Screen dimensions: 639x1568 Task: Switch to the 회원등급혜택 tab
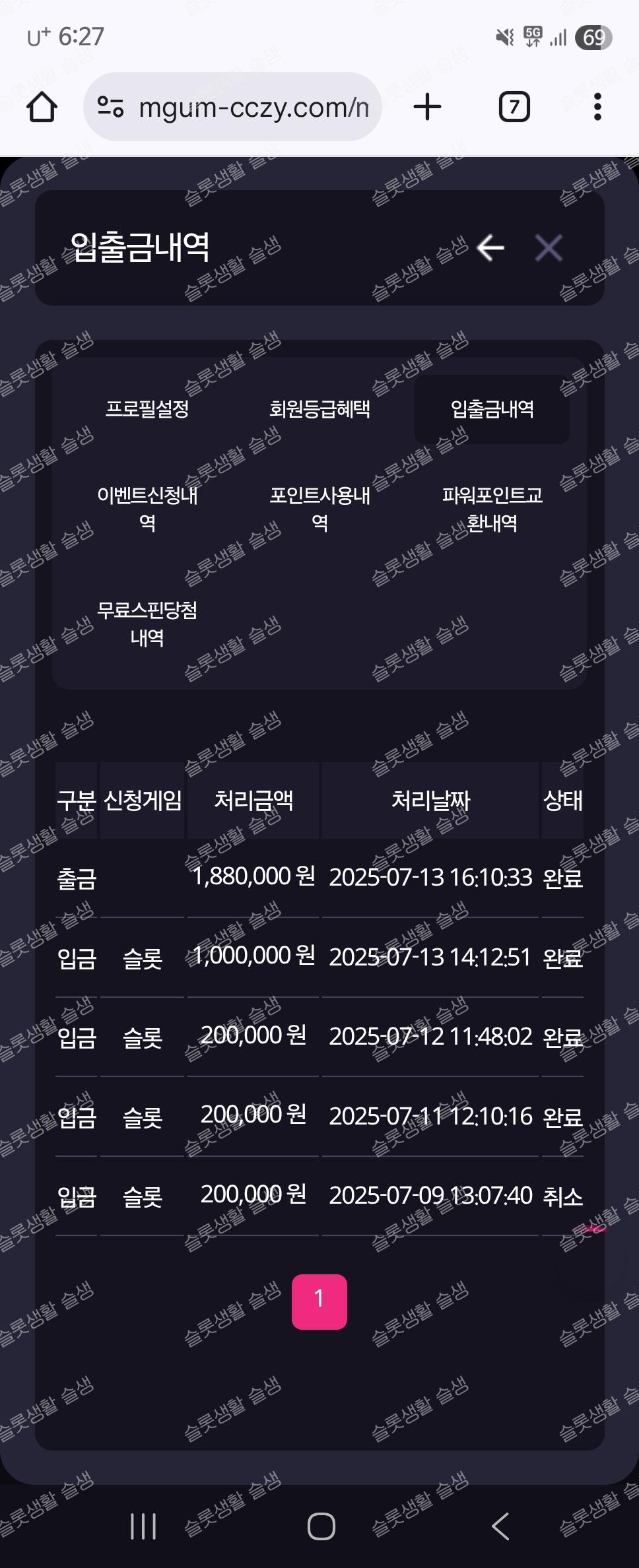coord(319,409)
